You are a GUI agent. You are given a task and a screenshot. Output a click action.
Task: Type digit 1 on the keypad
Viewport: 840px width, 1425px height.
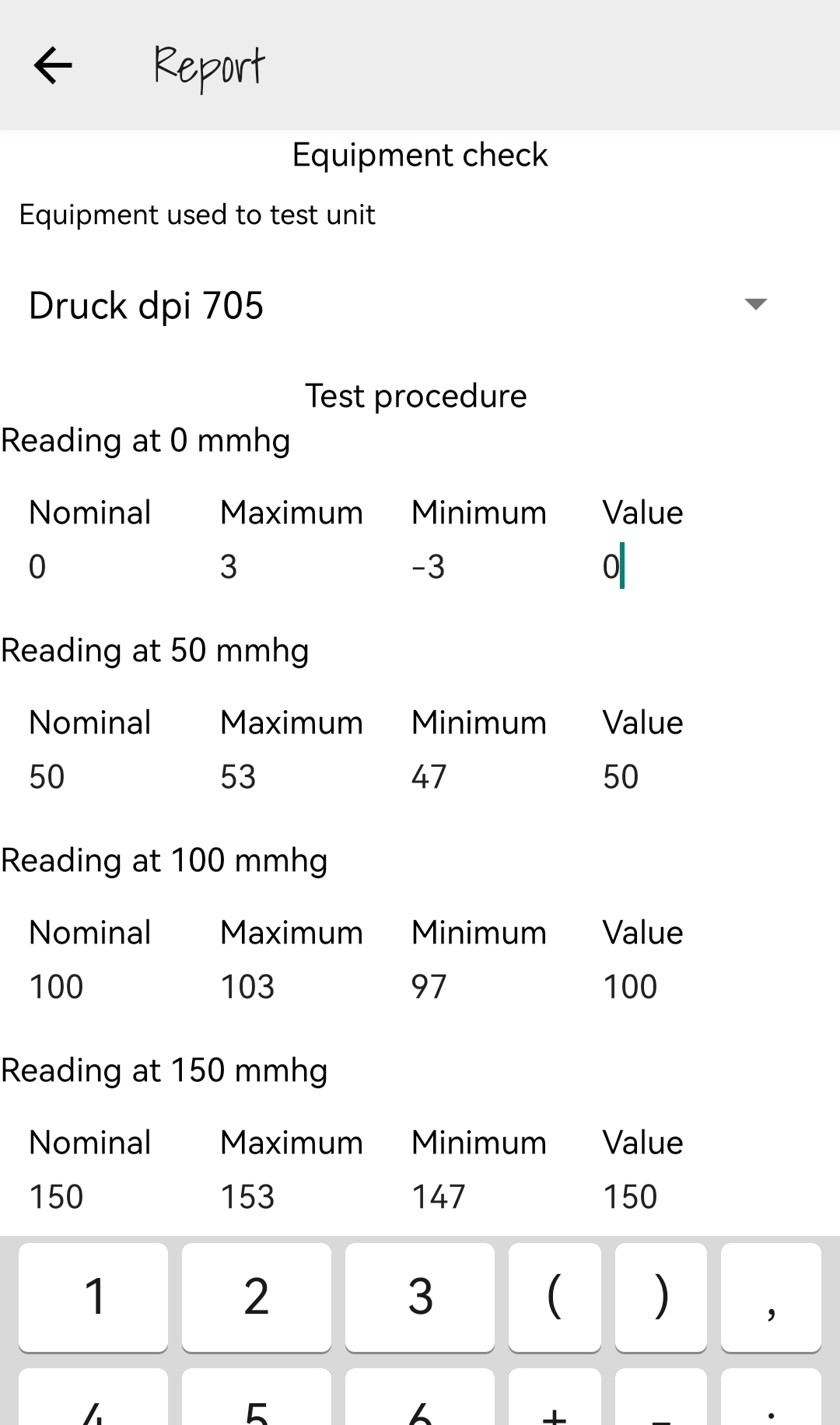(93, 1297)
